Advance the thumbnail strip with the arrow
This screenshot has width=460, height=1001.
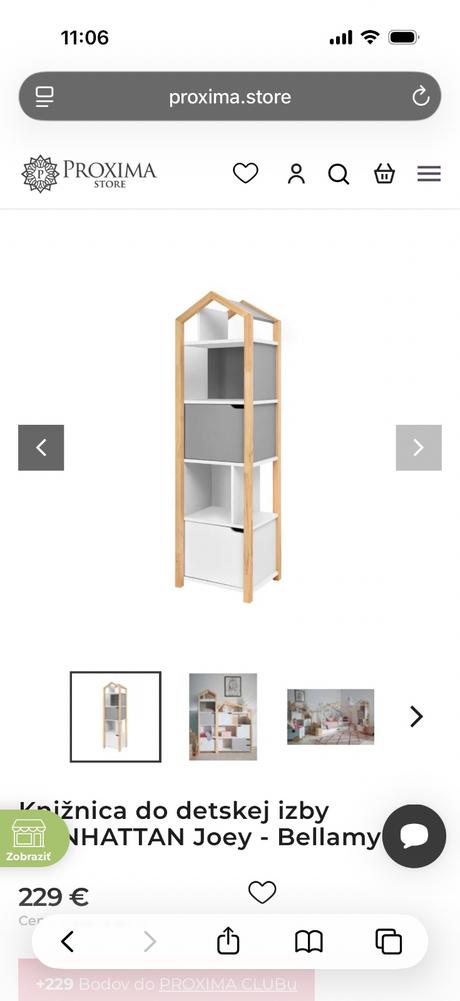point(416,716)
